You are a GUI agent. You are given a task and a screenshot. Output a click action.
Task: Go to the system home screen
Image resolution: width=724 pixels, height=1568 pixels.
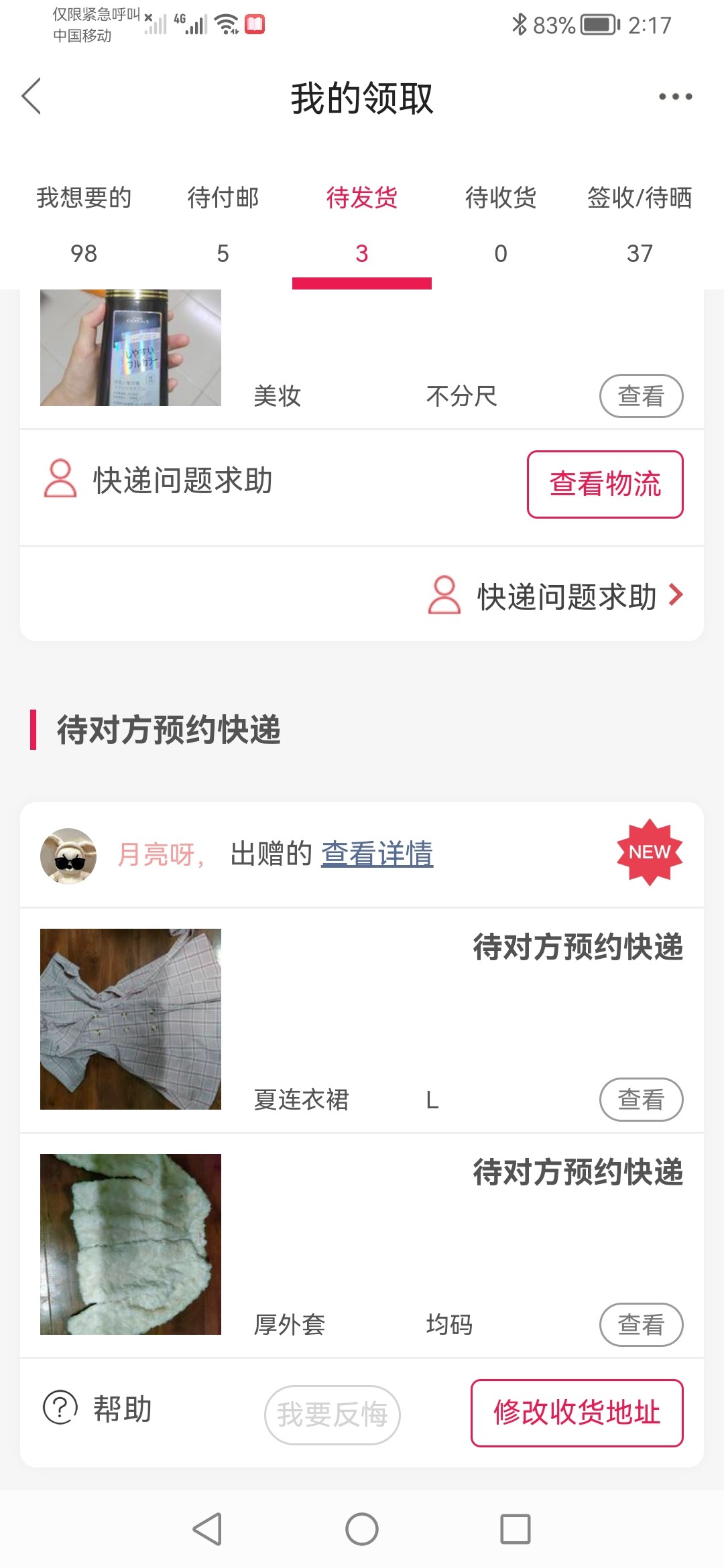point(362,1529)
